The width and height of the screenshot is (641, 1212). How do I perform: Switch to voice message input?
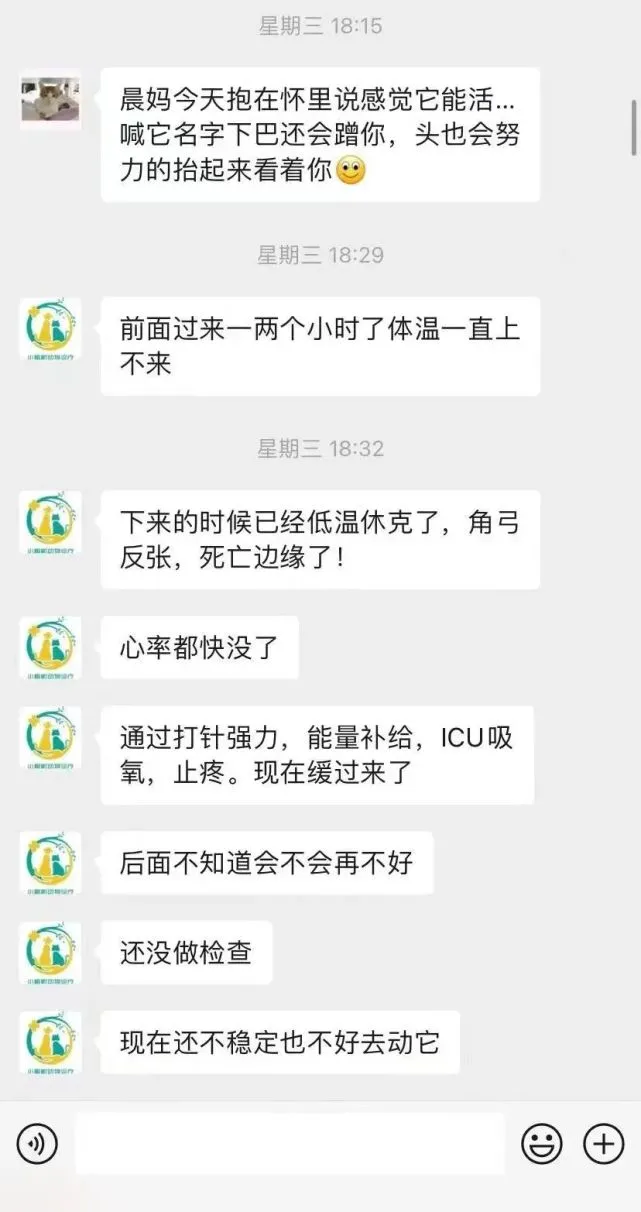[37, 1144]
